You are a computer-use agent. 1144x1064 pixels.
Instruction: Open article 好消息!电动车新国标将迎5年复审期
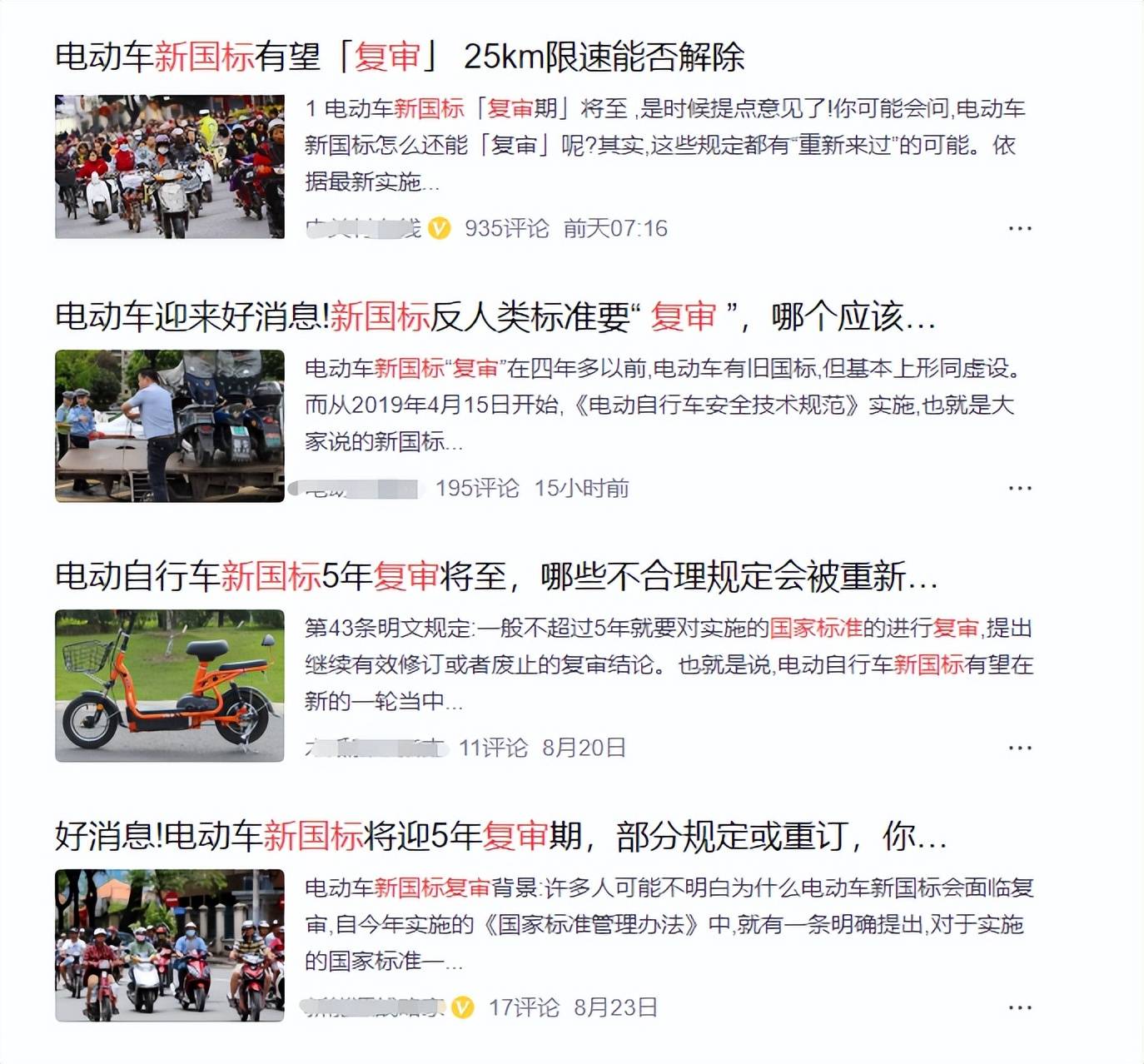(x=500, y=836)
